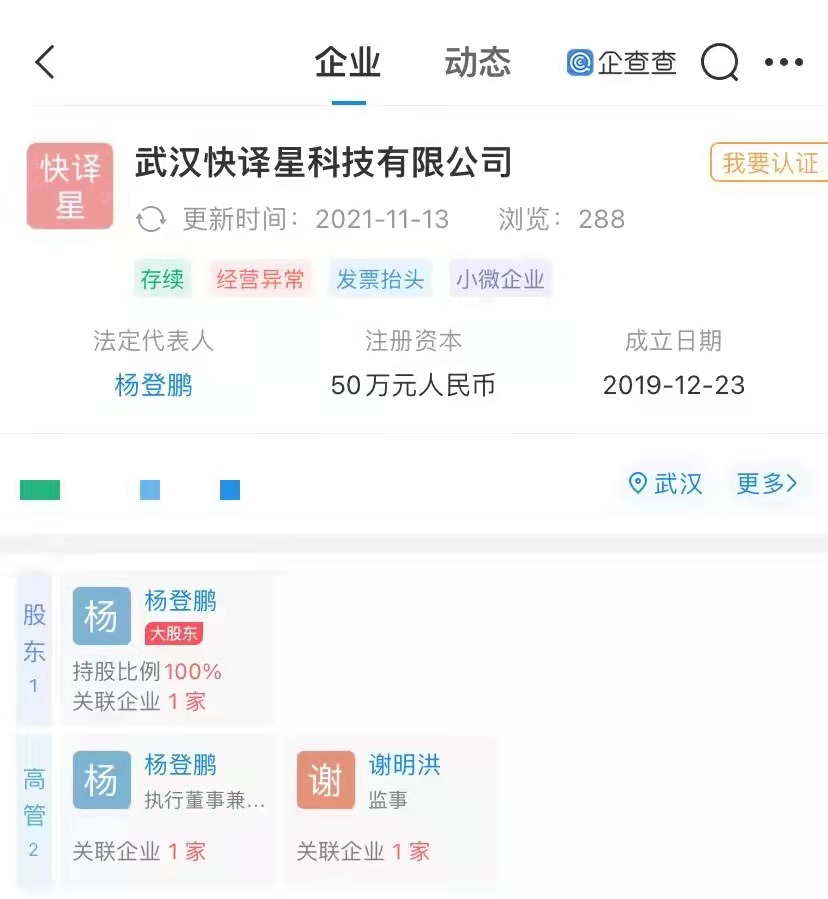The height and width of the screenshot is (899, 828).
Task: Tap the 小微企业 tag
Action: [x=500, y=279]
